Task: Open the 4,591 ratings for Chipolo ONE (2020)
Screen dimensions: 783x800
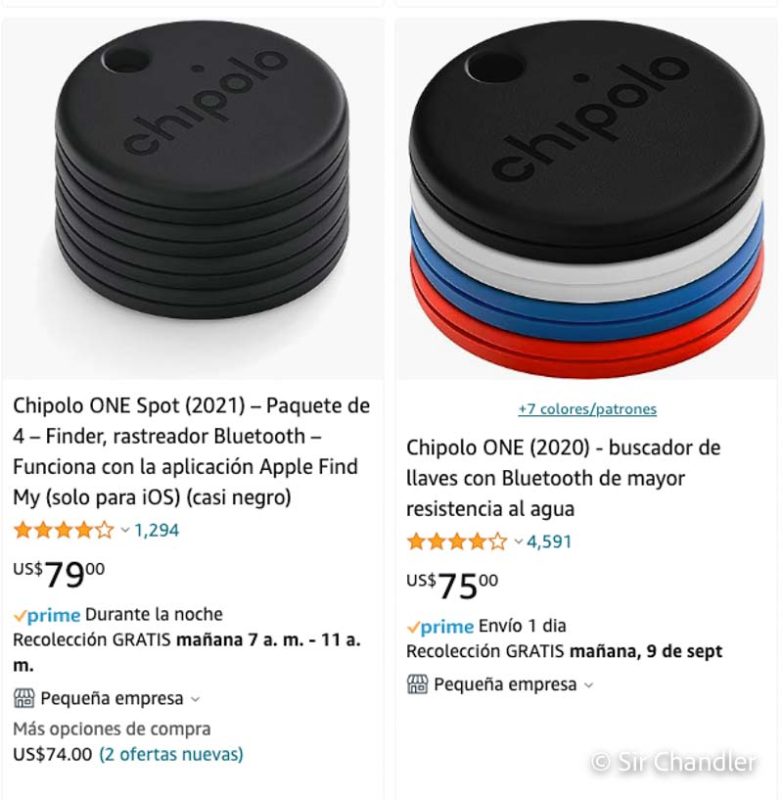Action: click(x=549, y=542)
